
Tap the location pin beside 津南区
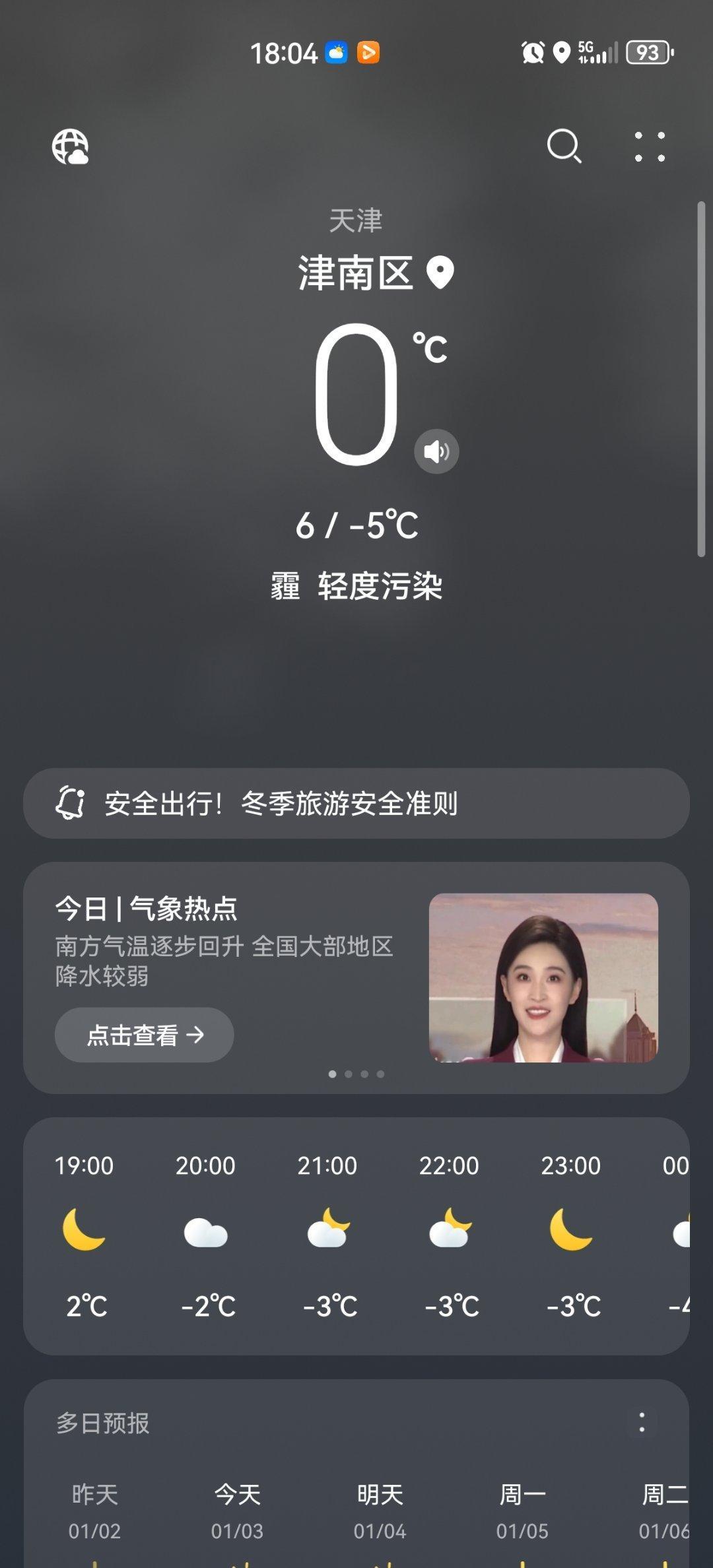click(x=438, y=271)
